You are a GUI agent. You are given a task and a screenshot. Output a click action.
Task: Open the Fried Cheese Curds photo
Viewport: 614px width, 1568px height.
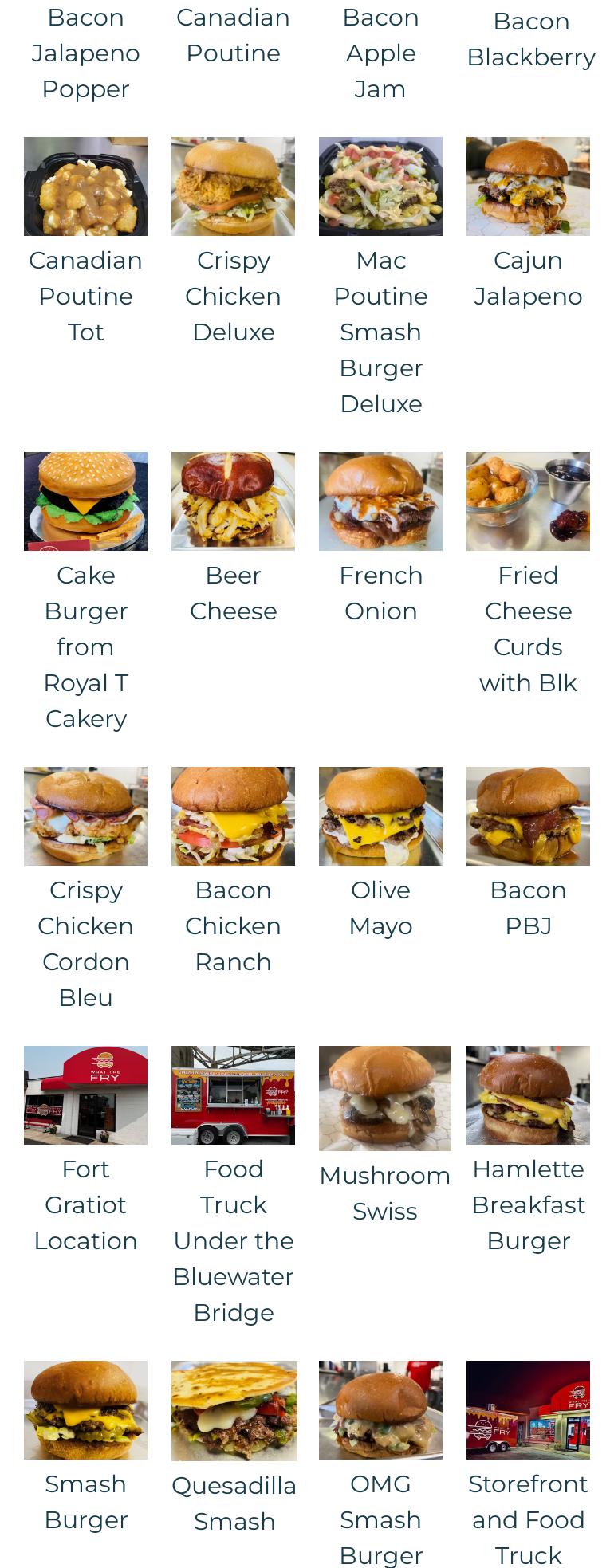pyautogui.click(x=528, y=501)
